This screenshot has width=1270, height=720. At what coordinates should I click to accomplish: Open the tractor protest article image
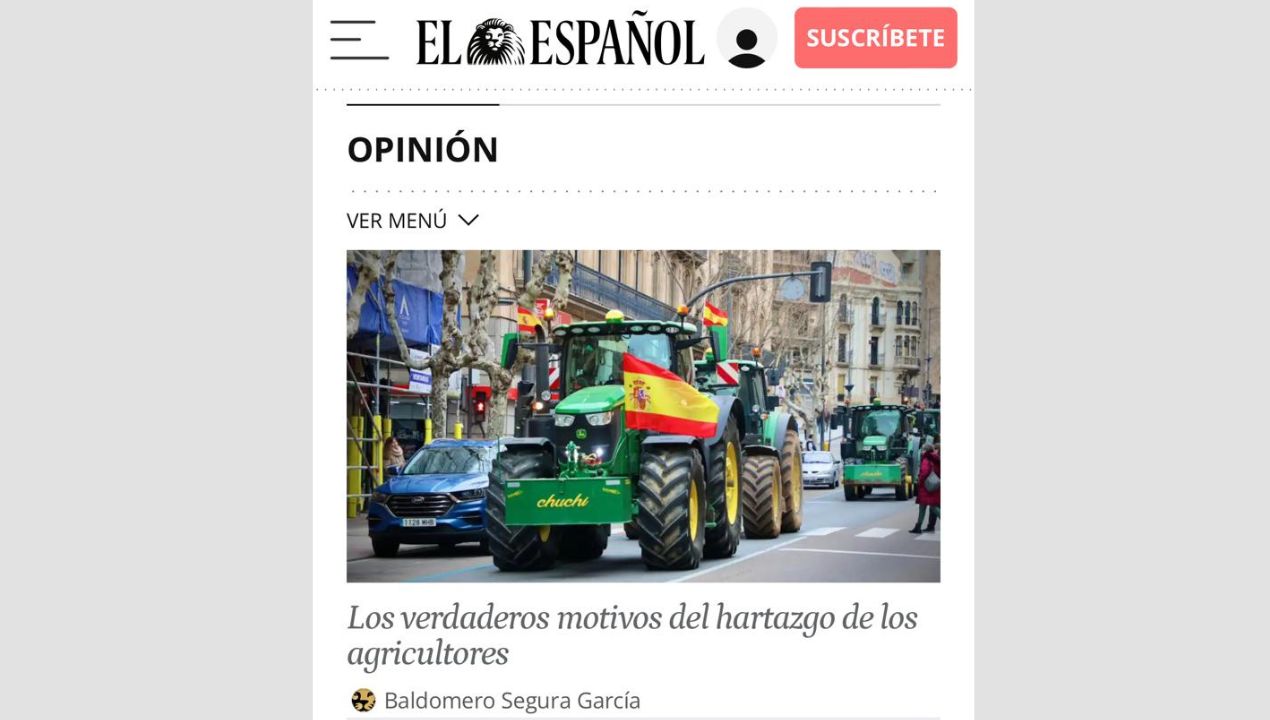point(643,416)
